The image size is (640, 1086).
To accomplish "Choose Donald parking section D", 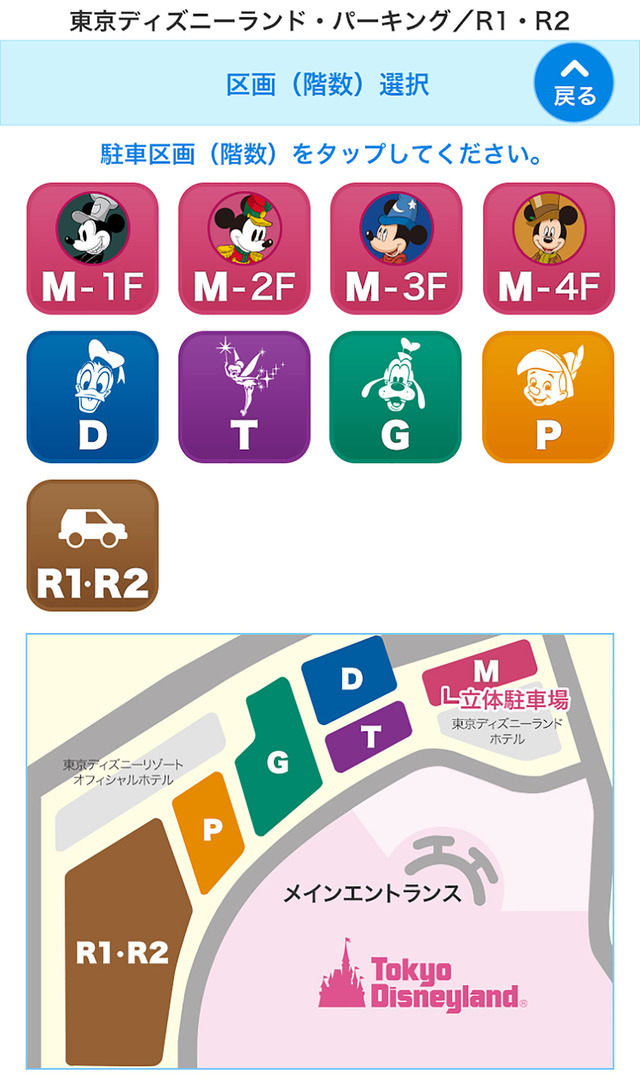I will pyautogui.click(x=92, y=397).
